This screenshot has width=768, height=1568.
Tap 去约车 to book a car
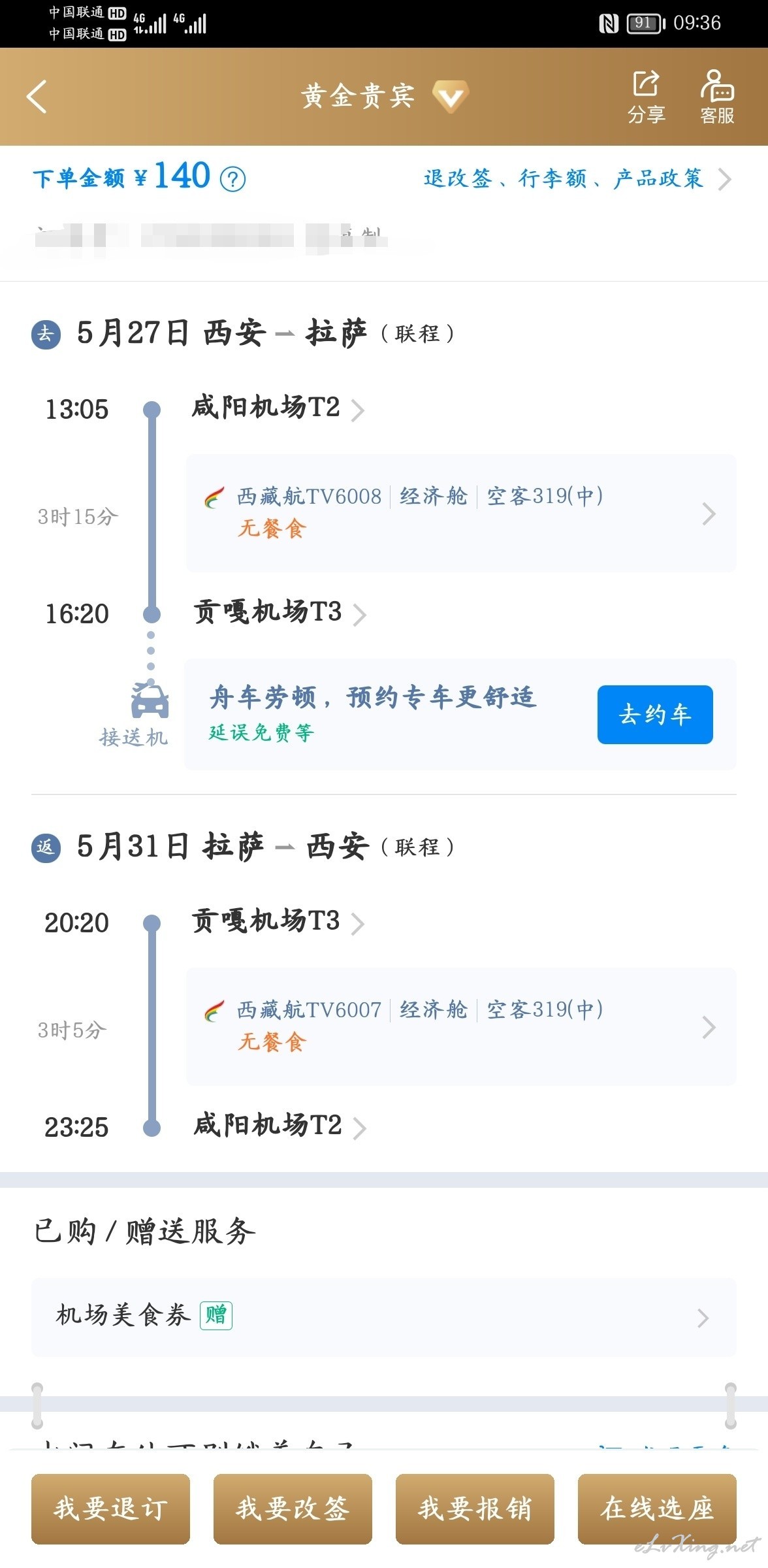coord(655,714)
